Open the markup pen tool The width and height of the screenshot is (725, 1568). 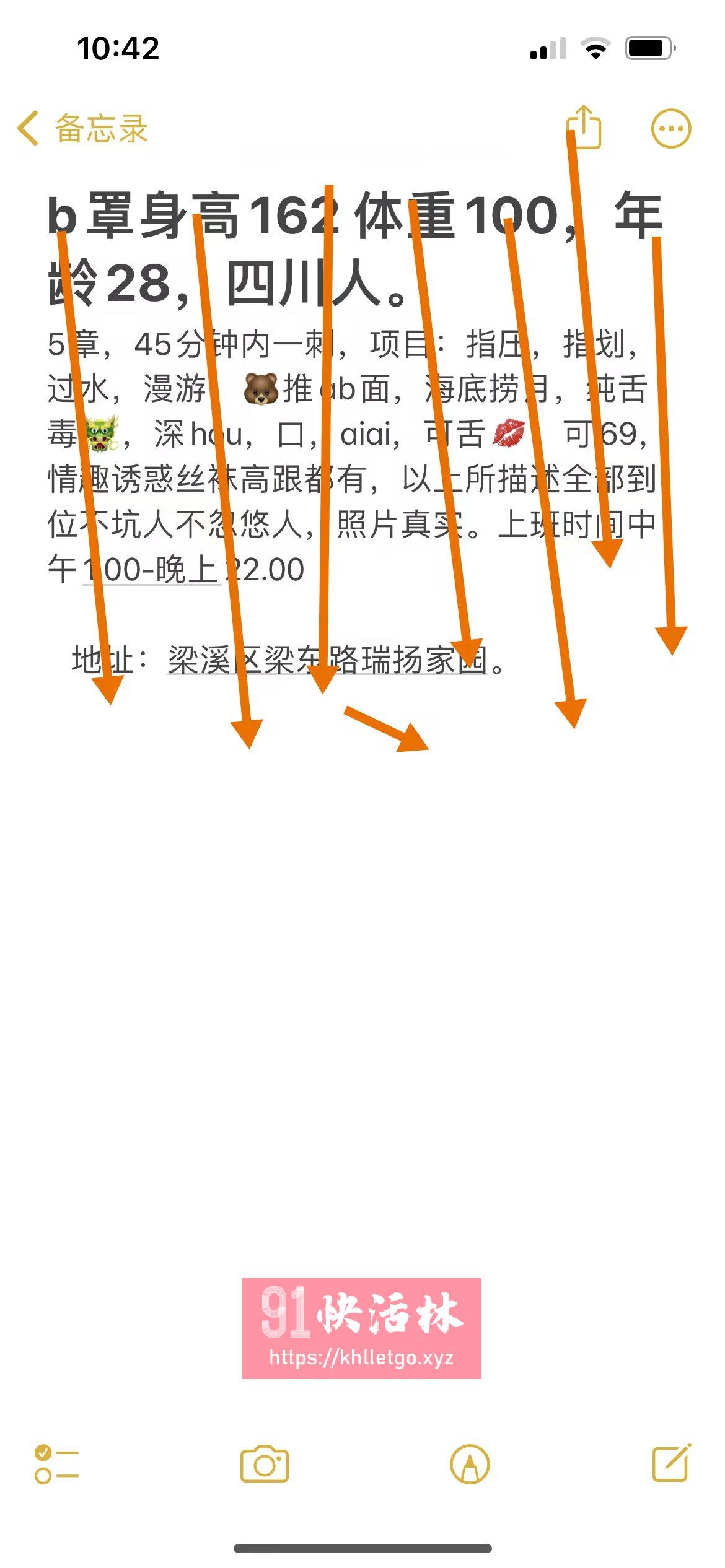click(470, 1464)
